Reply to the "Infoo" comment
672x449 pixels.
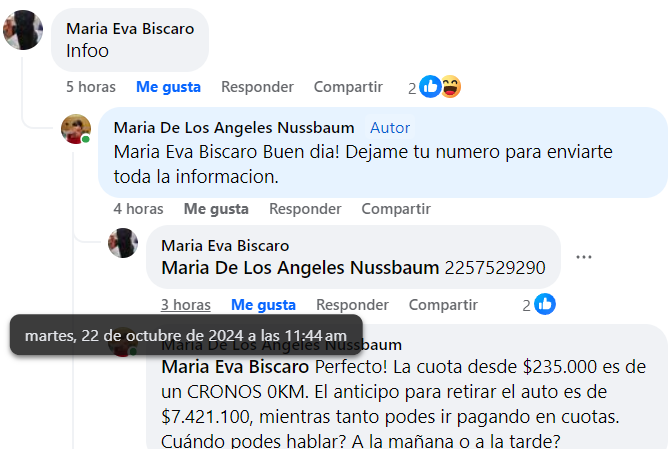(257, 87)
